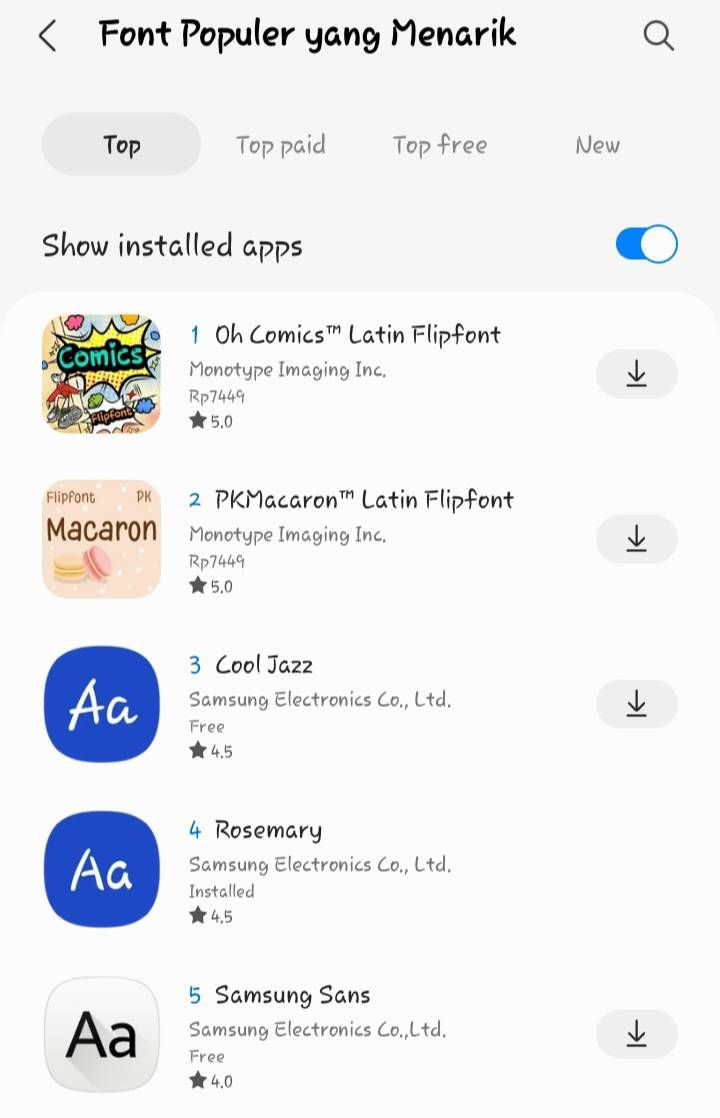Open search with the magnifier icon
Screen dimensions: 720x1118
(x=659, y=35)
